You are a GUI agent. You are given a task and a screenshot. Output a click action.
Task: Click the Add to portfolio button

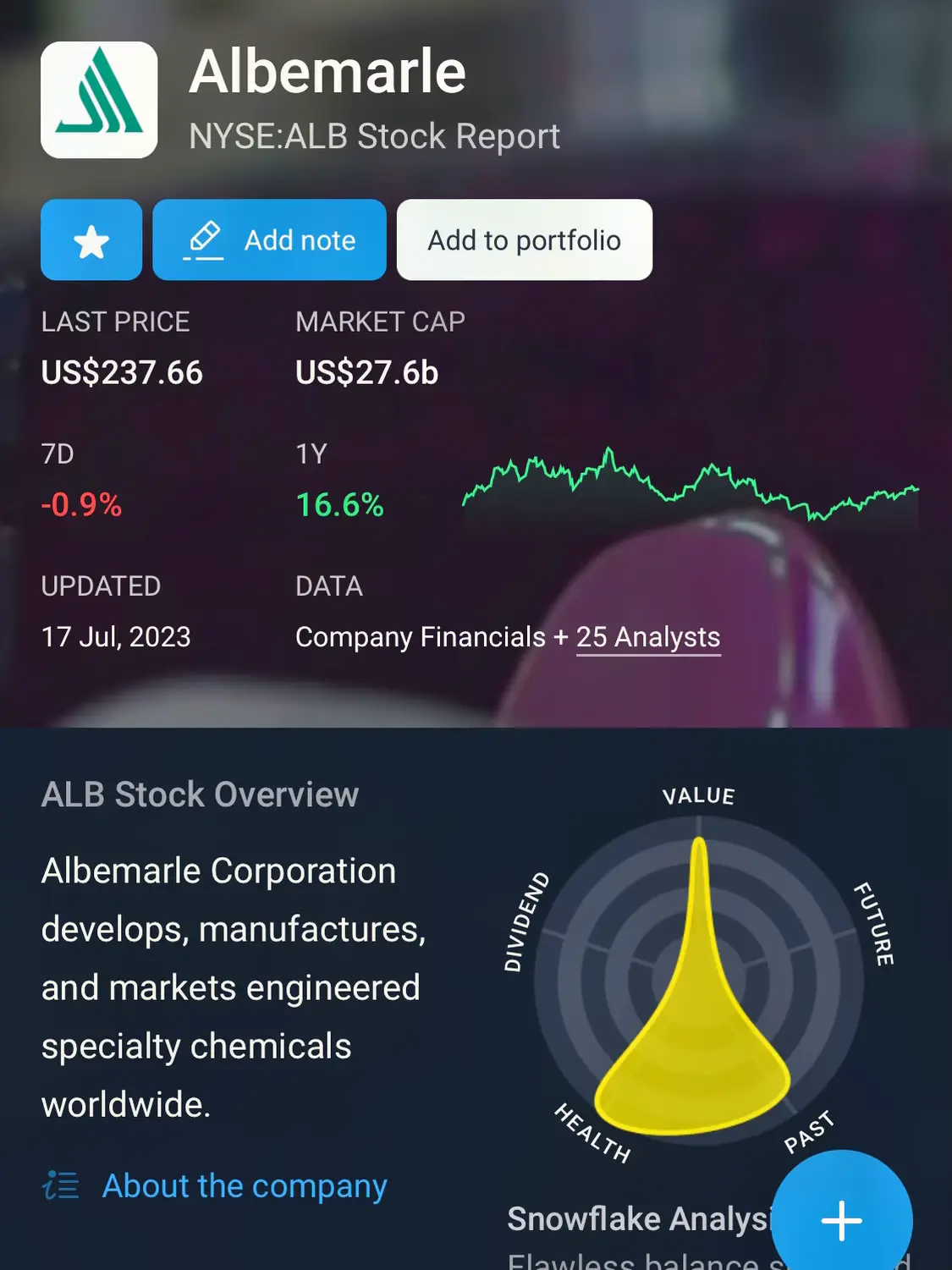[524, 240]
